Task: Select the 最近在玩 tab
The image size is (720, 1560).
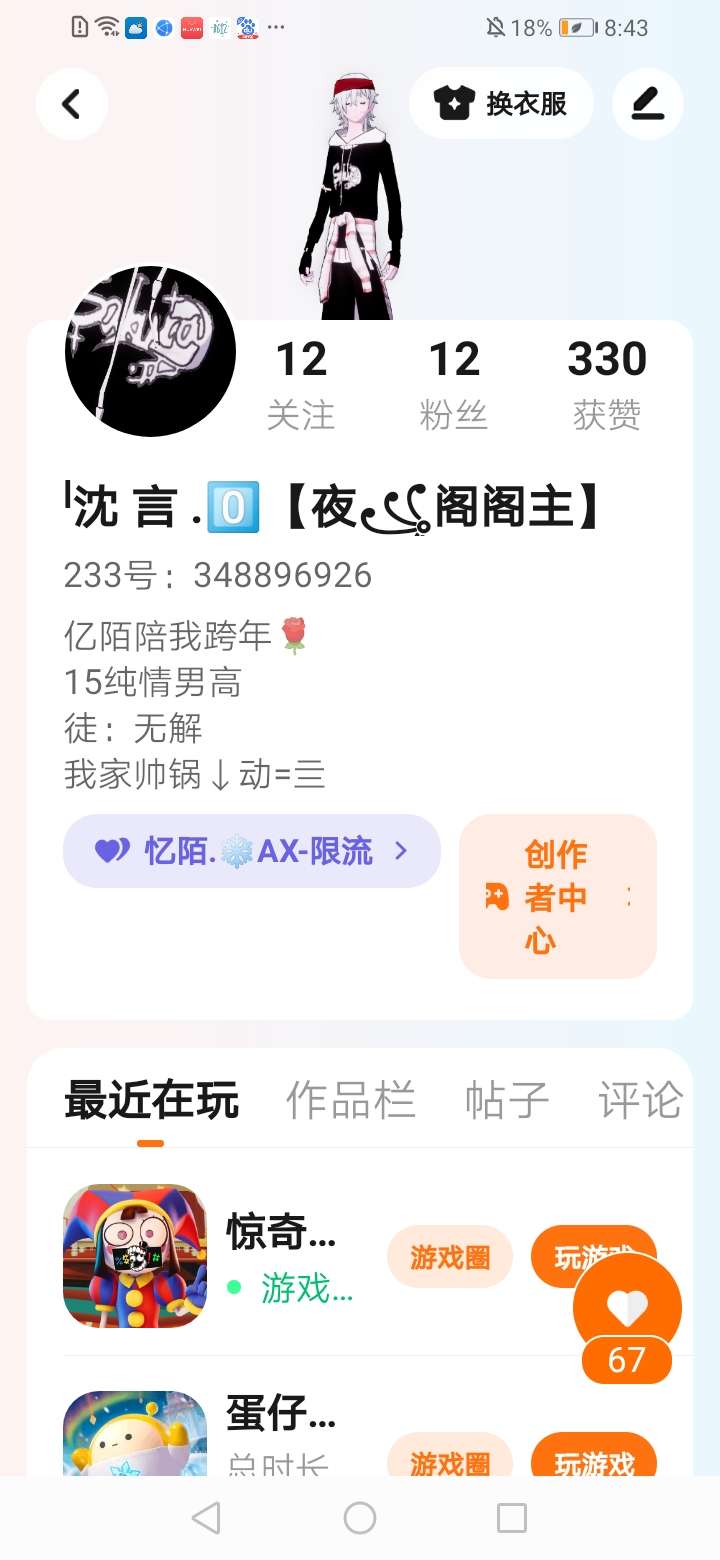Action: tap(151, 1100)
